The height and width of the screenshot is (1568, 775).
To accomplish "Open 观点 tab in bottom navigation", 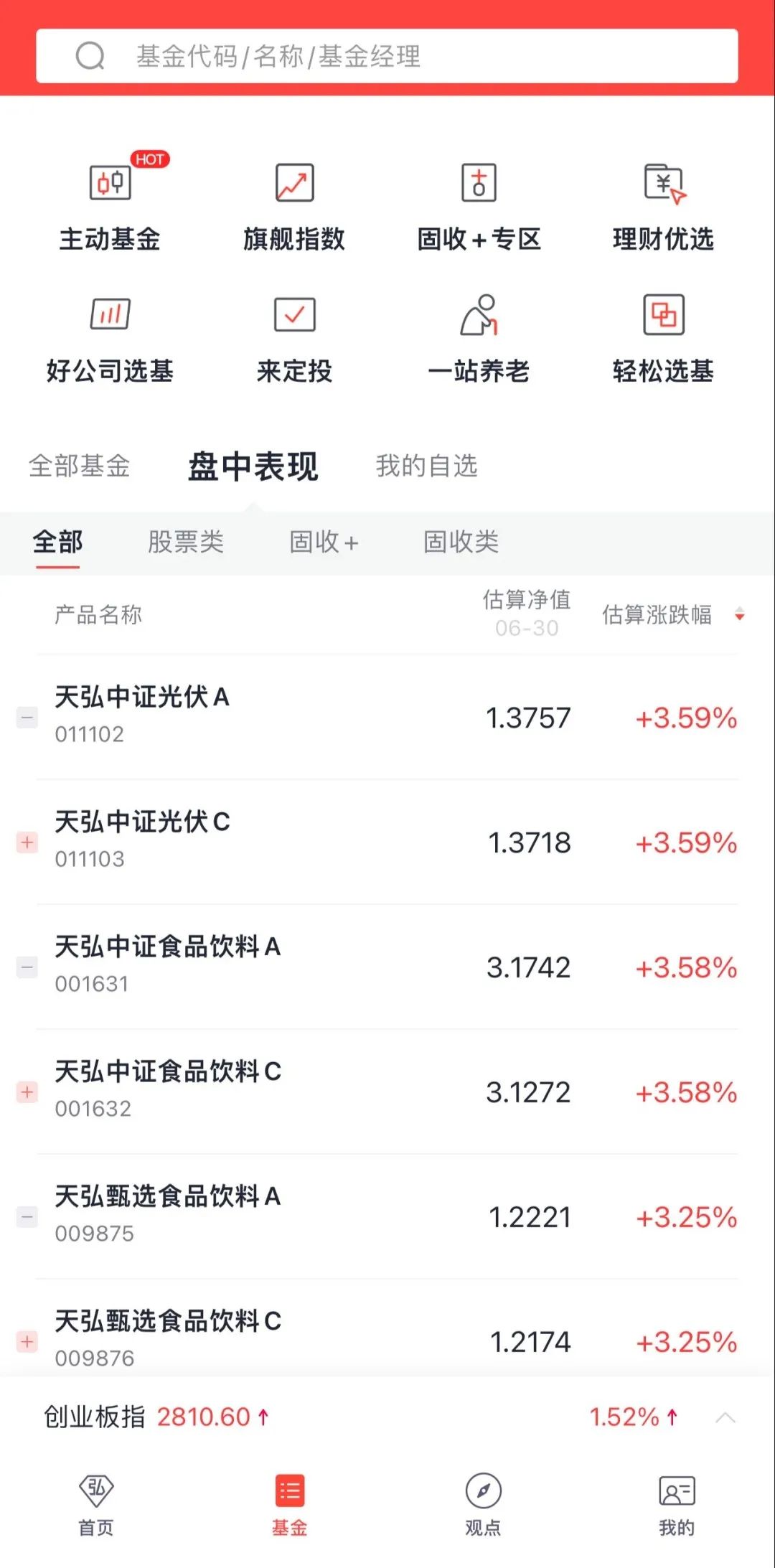I will pos(483,1505).
